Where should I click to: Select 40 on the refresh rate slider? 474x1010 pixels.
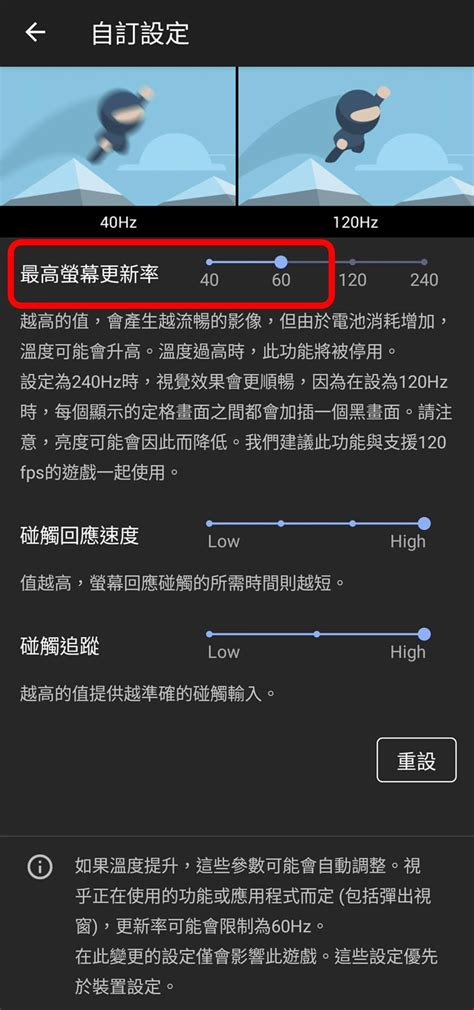(x=209, y=262)
